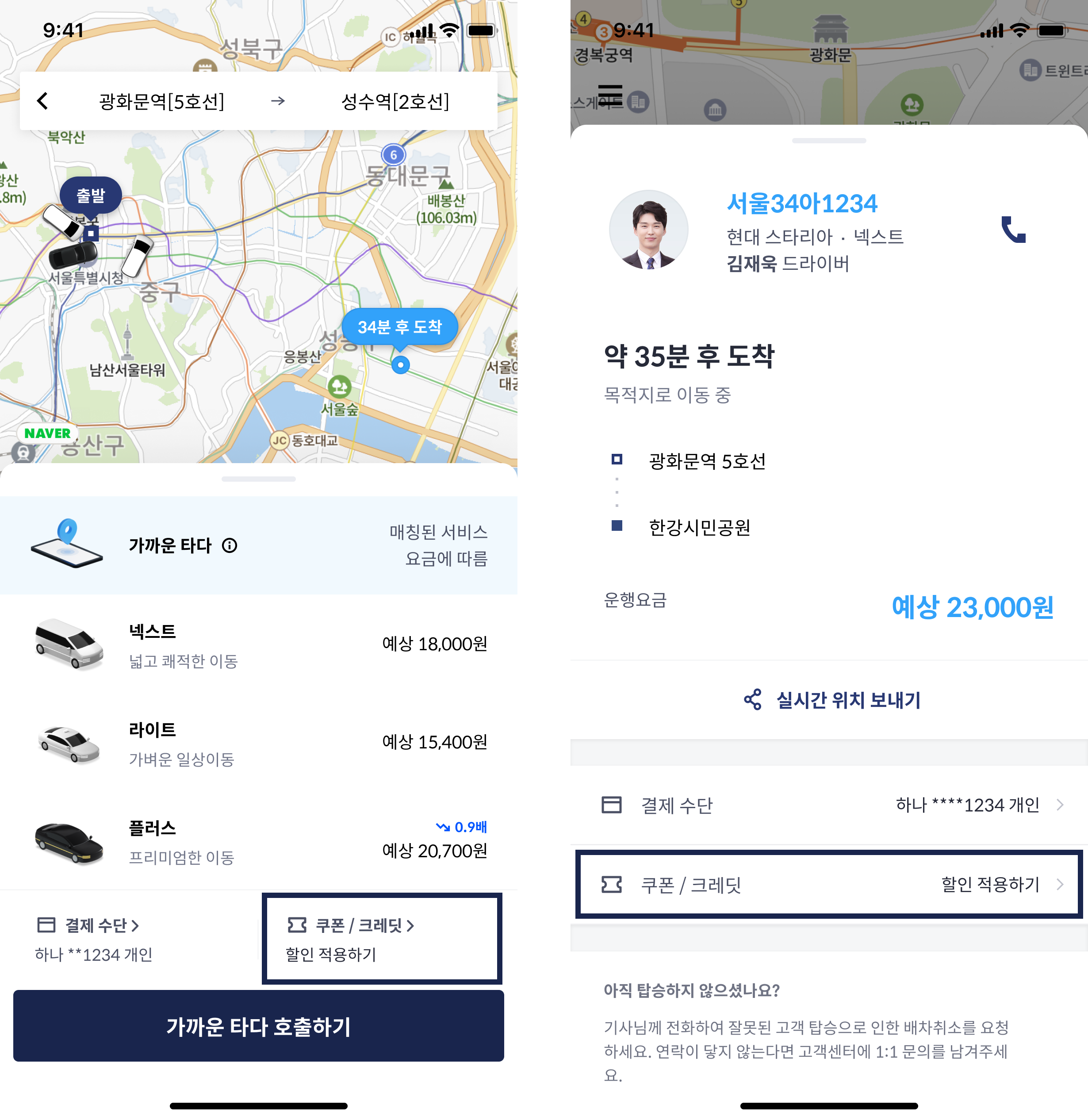Go back from the route header
Image resolution: width=1088 pixels, height=1120 pixels.
click(x=43, y=101)
